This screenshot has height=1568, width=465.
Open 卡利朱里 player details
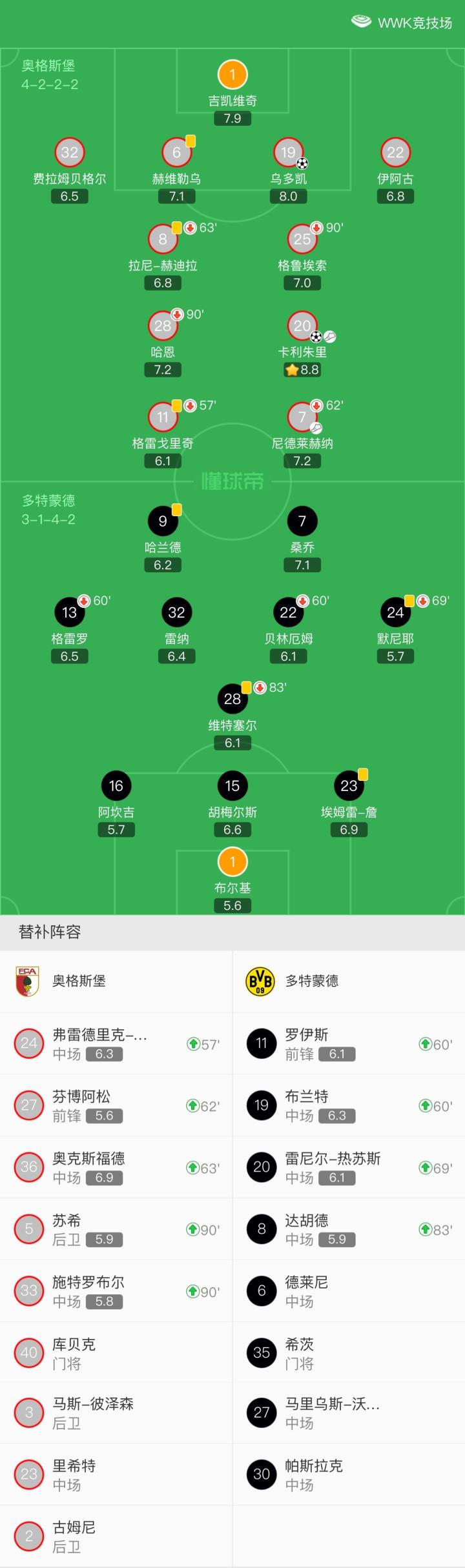coord(302,327)
